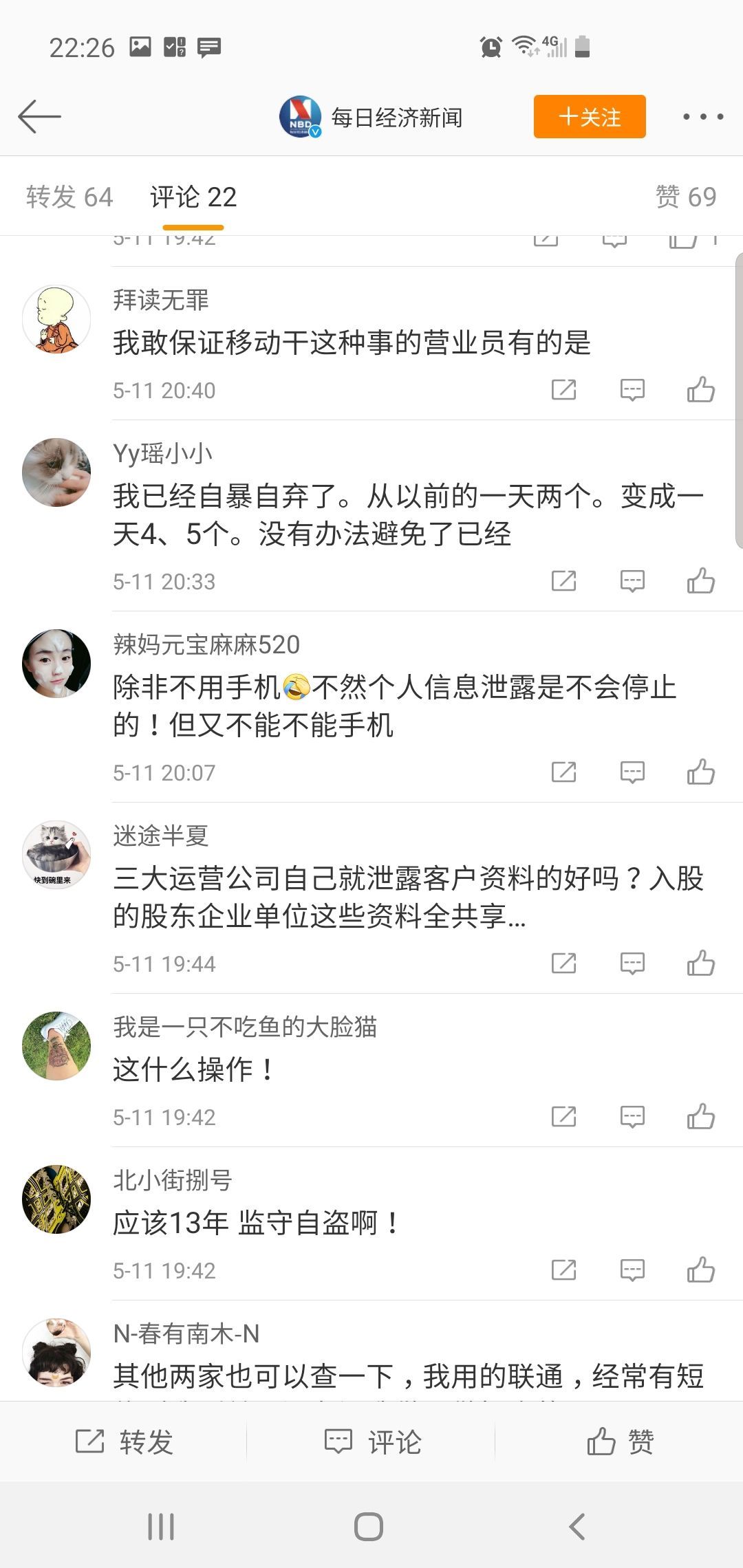Tap 转发 in the bottom bar
The height and width of the screenshot is (1568, 743).
124,1441
